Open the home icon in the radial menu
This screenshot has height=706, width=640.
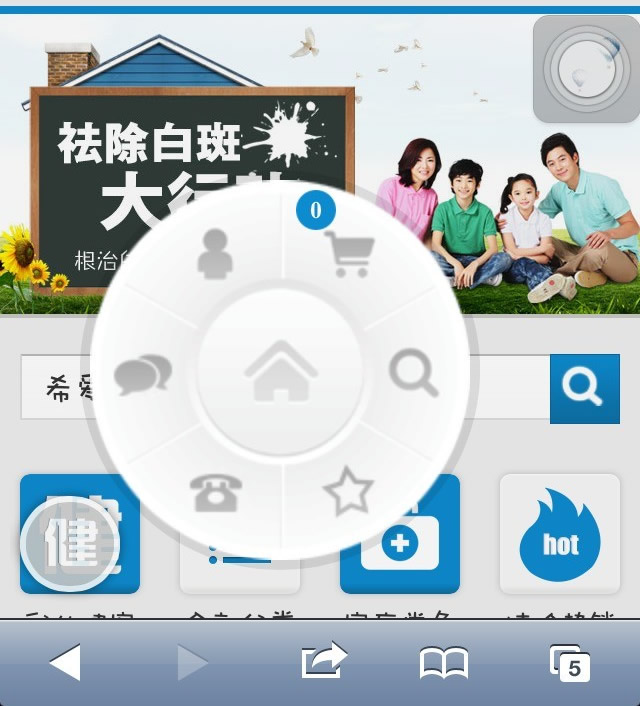click(281, 371)
